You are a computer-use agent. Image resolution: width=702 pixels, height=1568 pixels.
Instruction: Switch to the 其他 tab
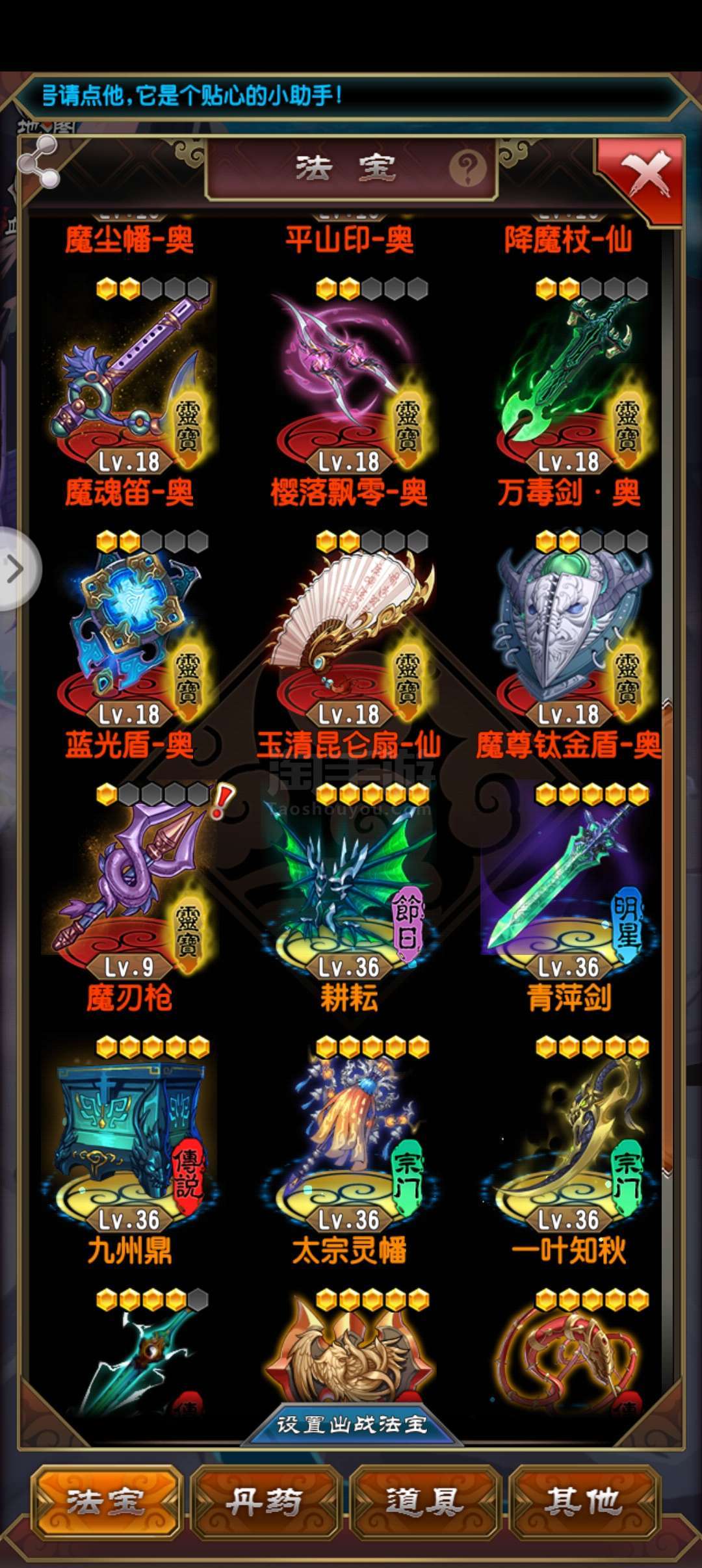click(583, 1502)
